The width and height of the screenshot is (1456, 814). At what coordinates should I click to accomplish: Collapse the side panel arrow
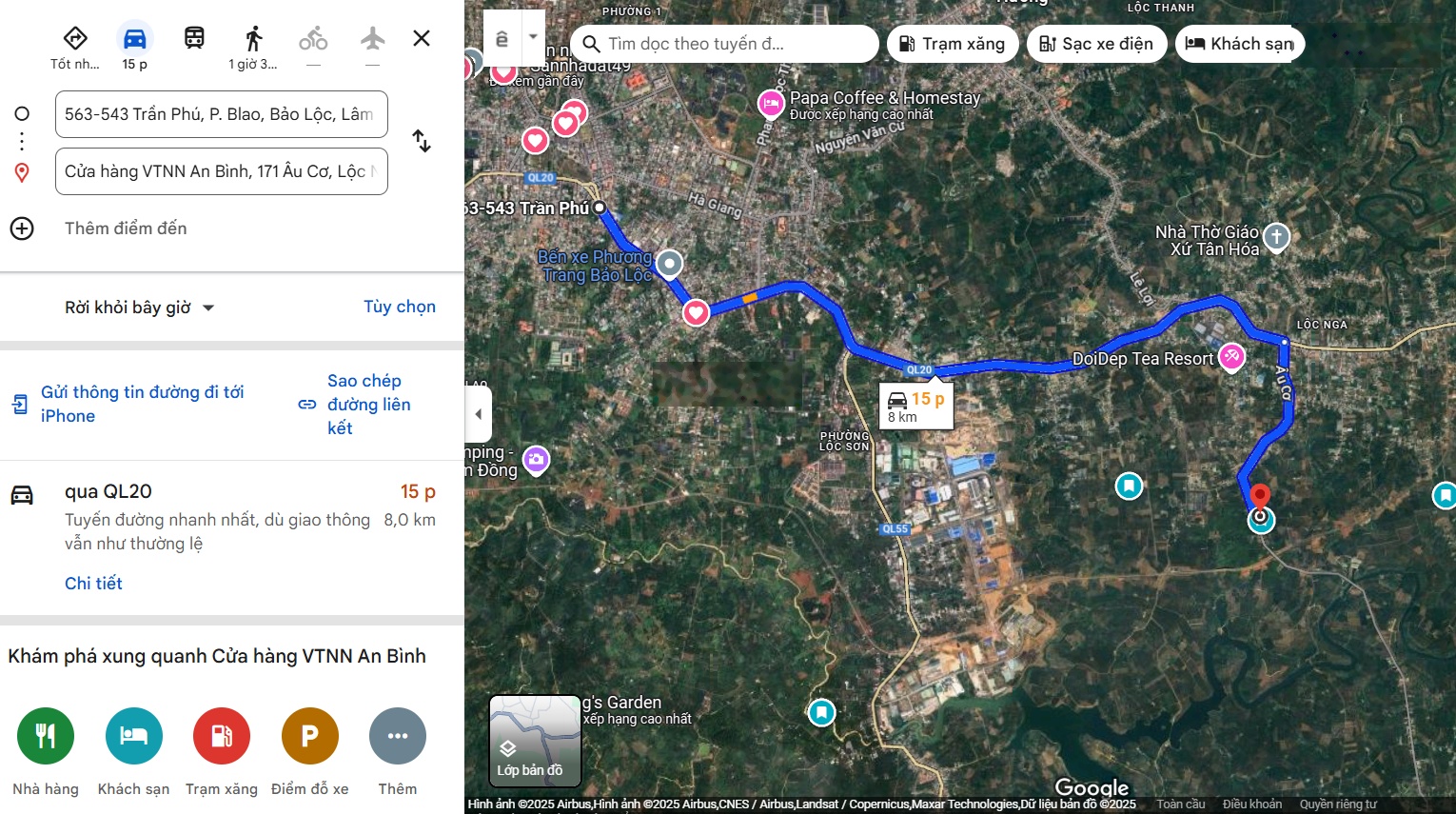(478, 414)
